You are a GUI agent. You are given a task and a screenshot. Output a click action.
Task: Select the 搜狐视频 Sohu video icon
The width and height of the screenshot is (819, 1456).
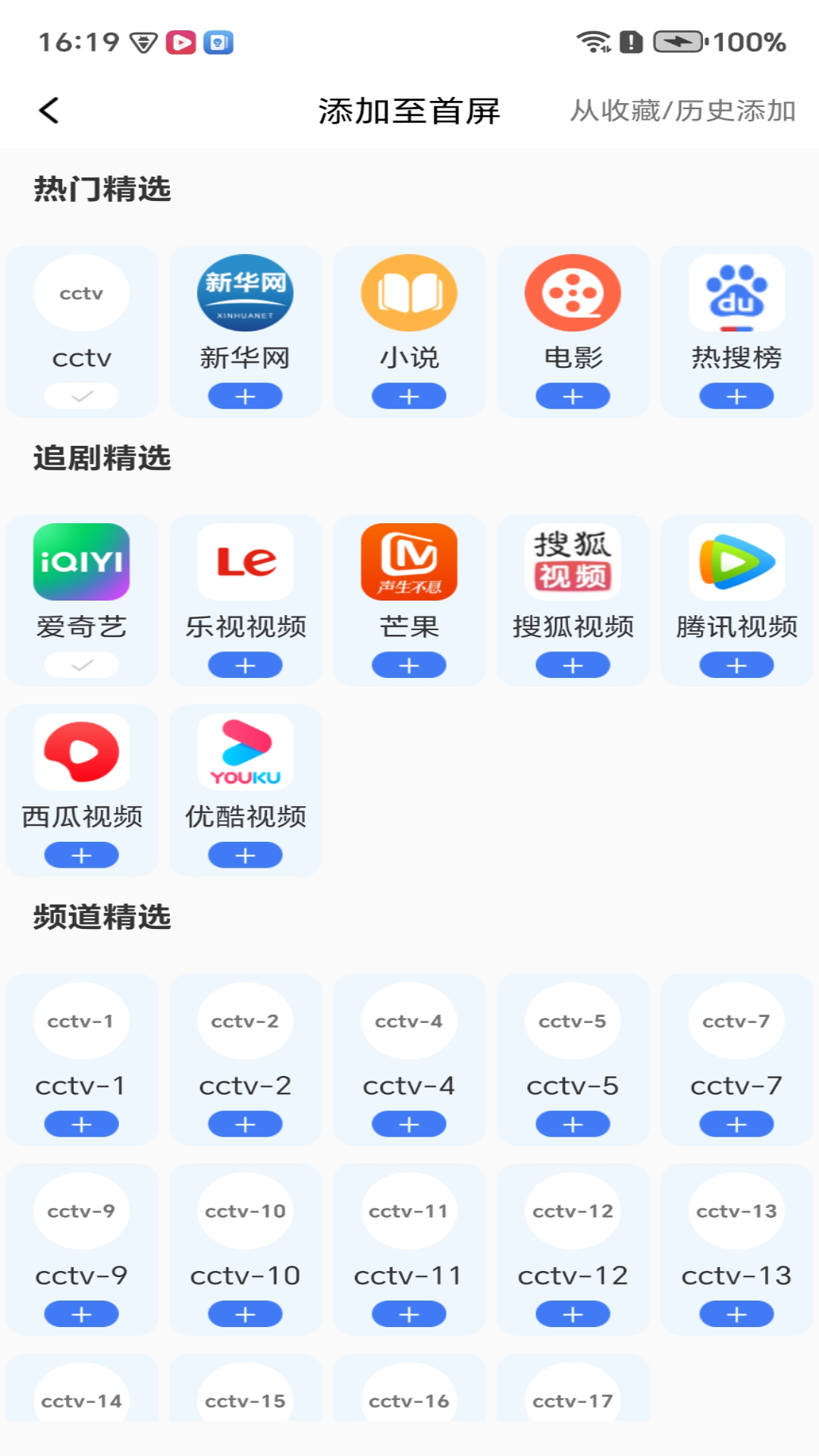pyautogui.click(x=573, y=563)
